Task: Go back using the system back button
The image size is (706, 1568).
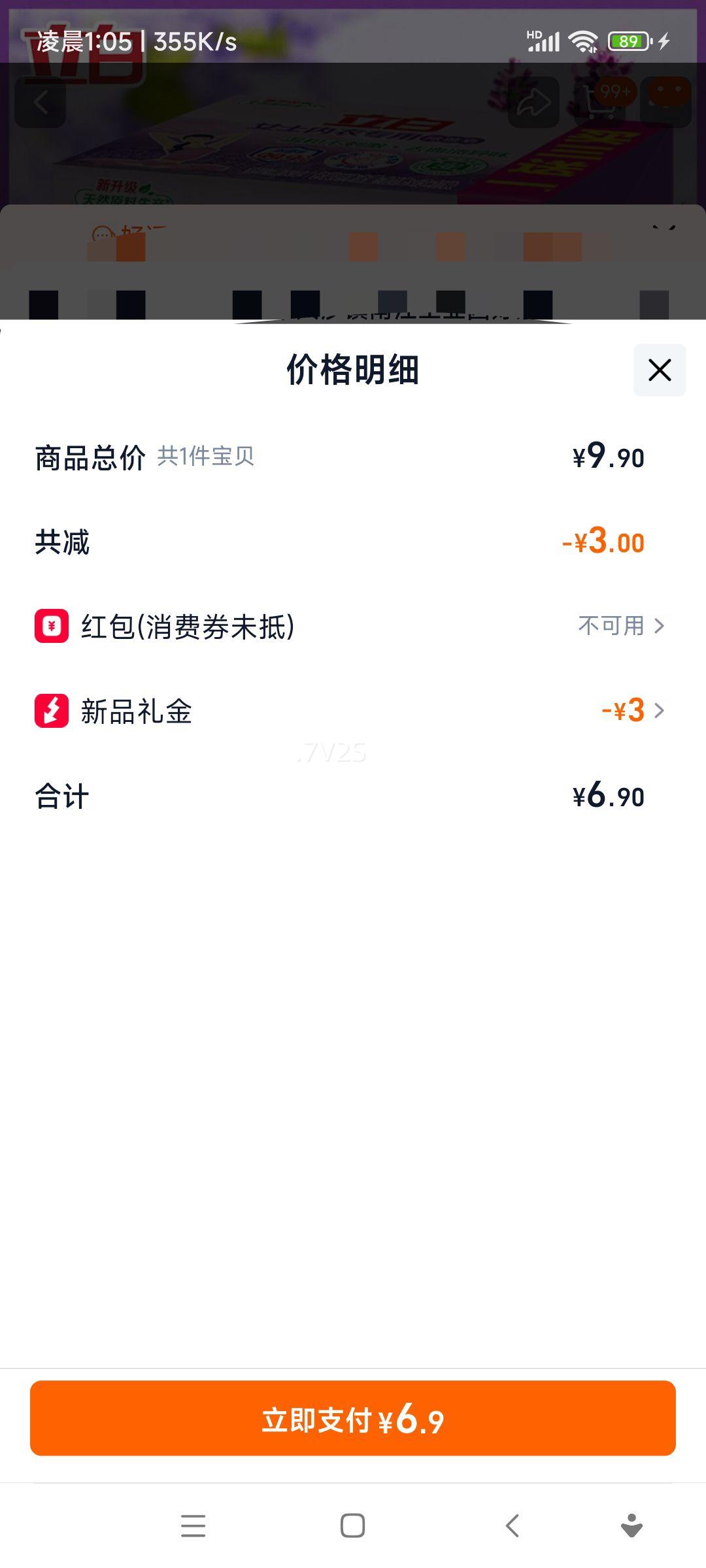Action: pos(513,1526)
